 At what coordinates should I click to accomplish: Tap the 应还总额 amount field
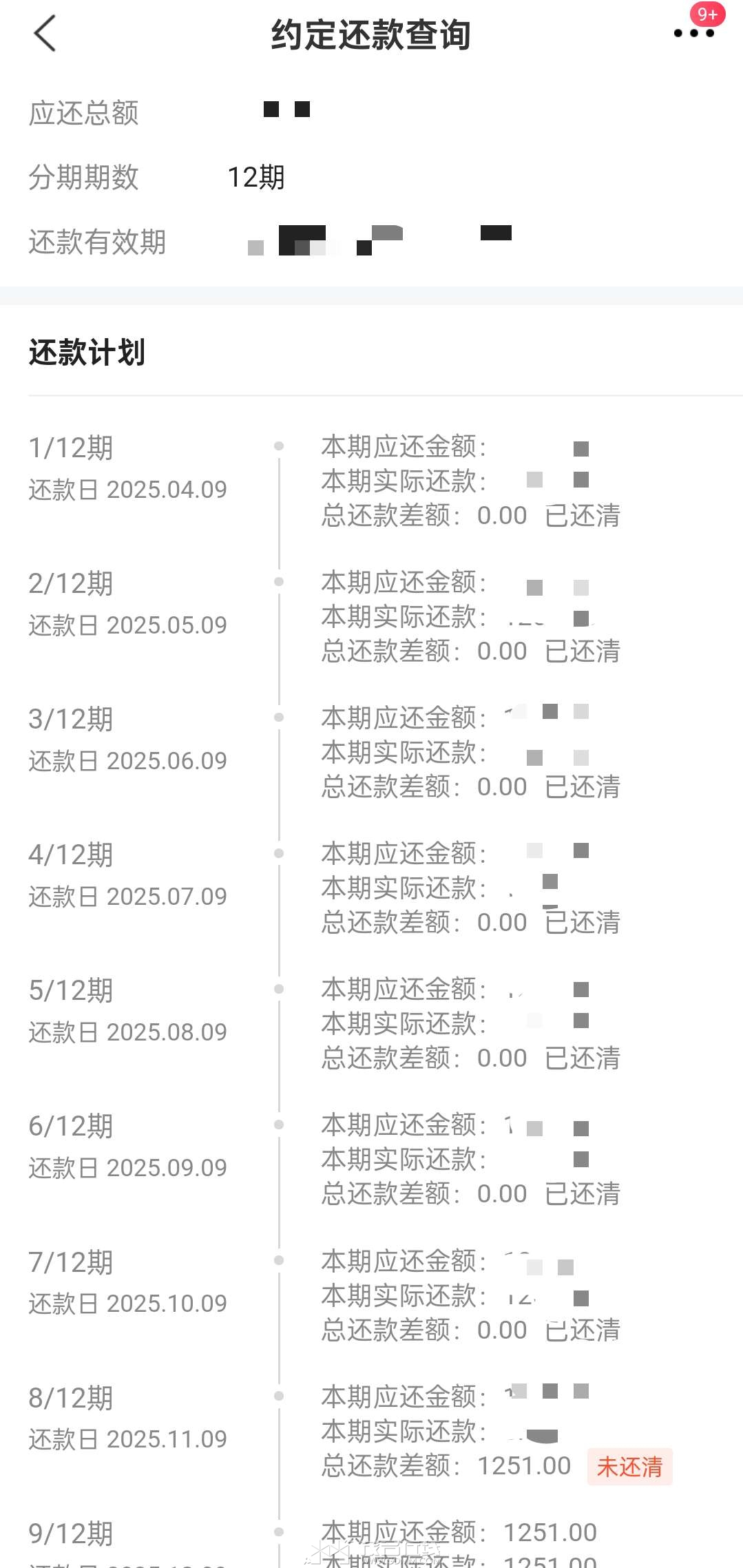coord(286,110)
